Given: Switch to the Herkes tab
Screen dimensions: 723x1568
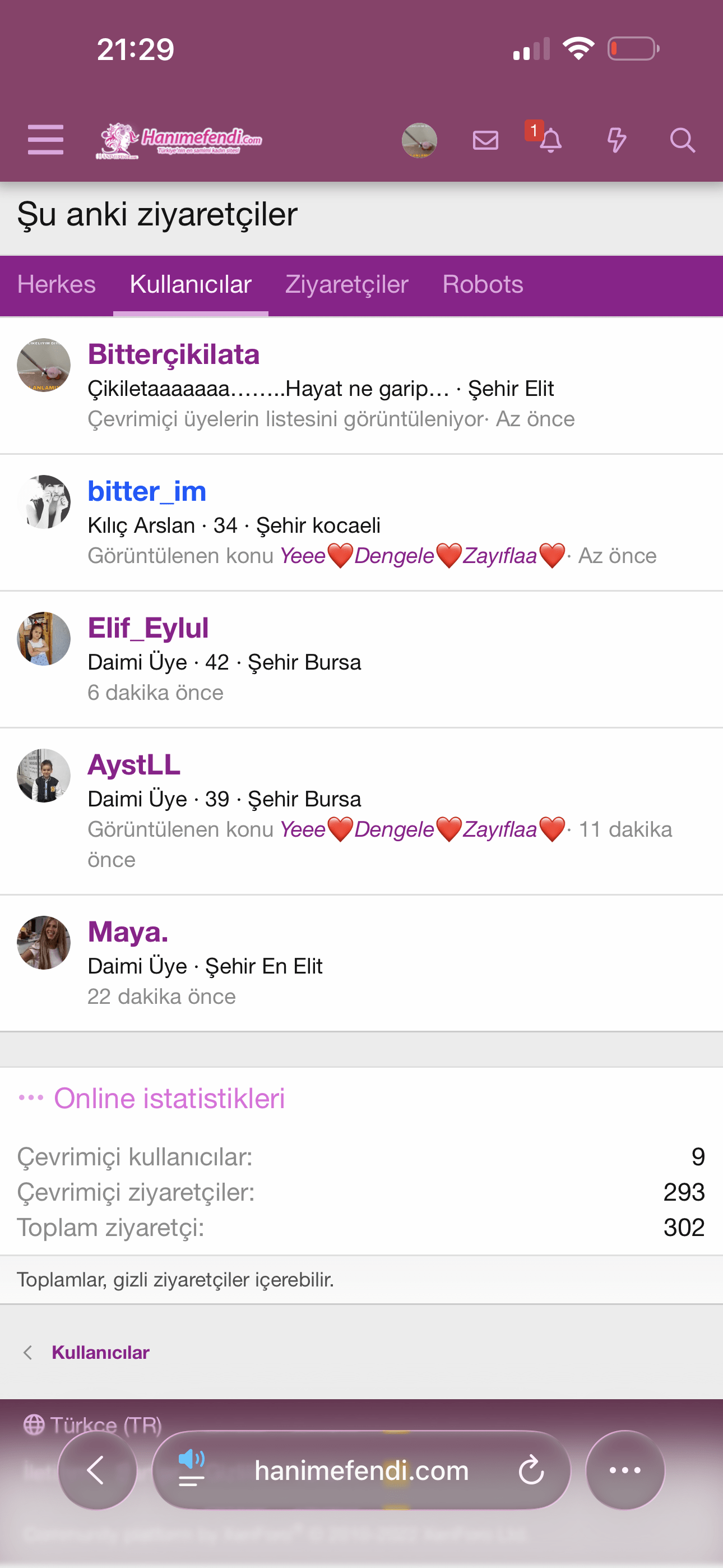Looking at the screenshot, I should pos(57,285).
